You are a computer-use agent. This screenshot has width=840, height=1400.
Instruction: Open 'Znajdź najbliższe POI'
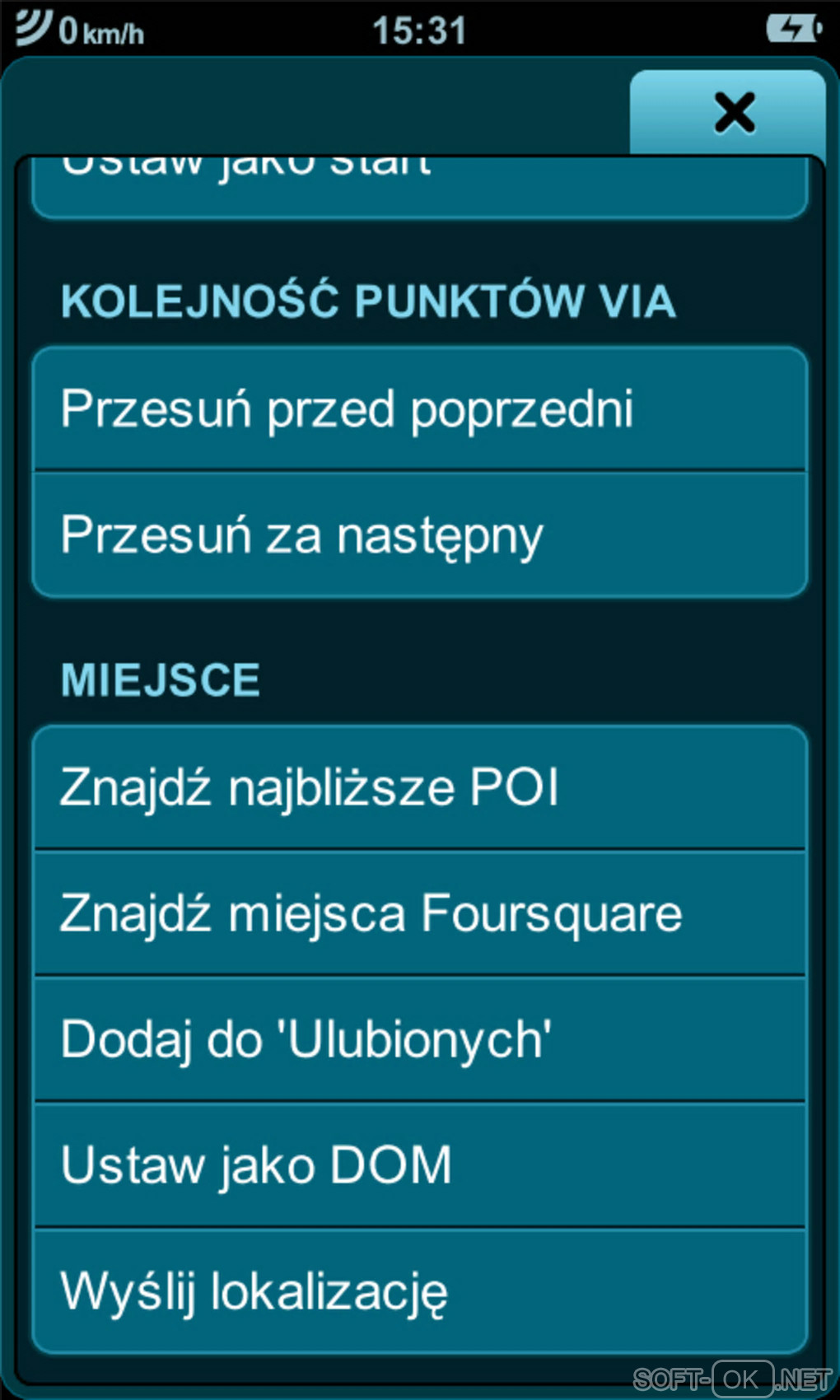coord(420,787)
